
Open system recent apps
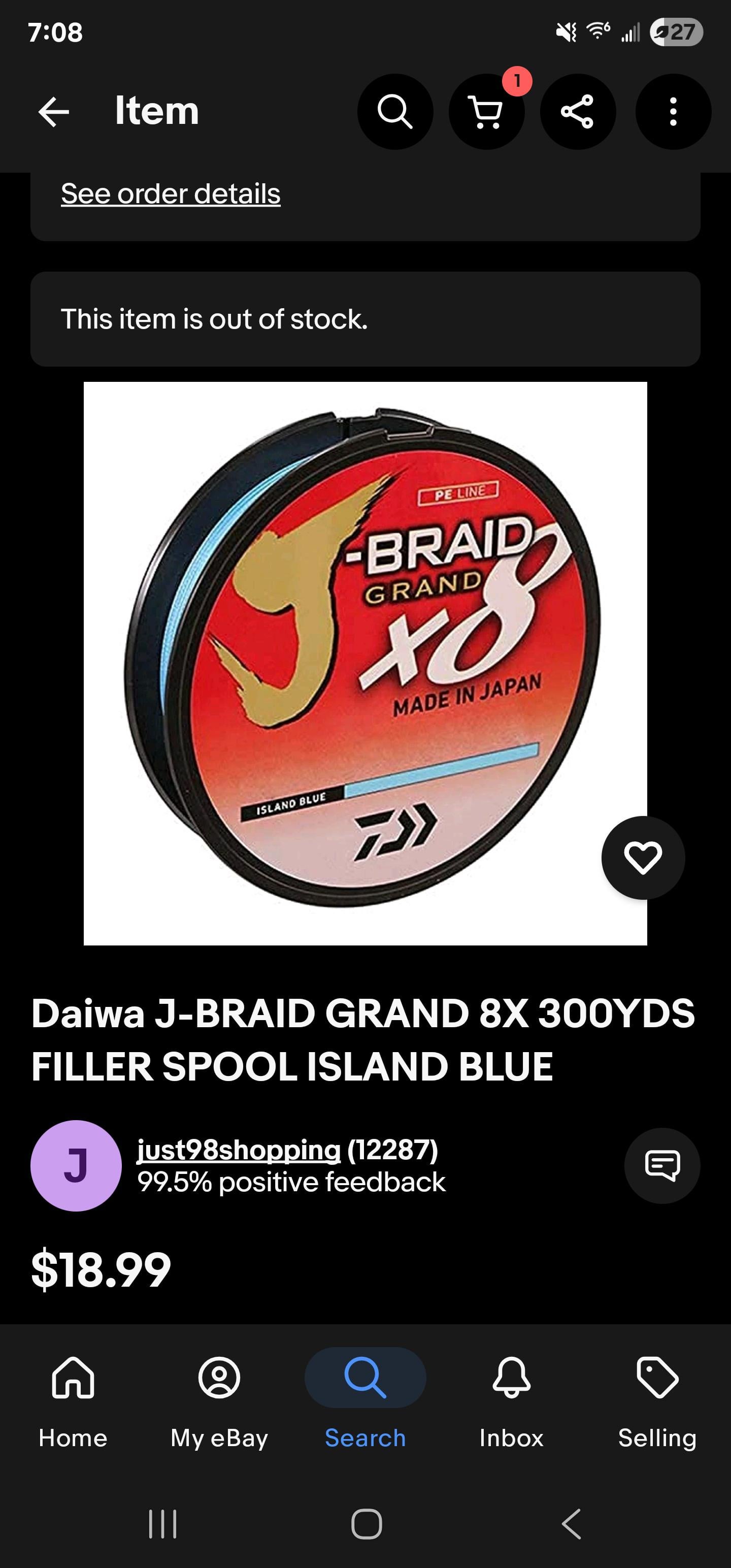pos(162,1524)
